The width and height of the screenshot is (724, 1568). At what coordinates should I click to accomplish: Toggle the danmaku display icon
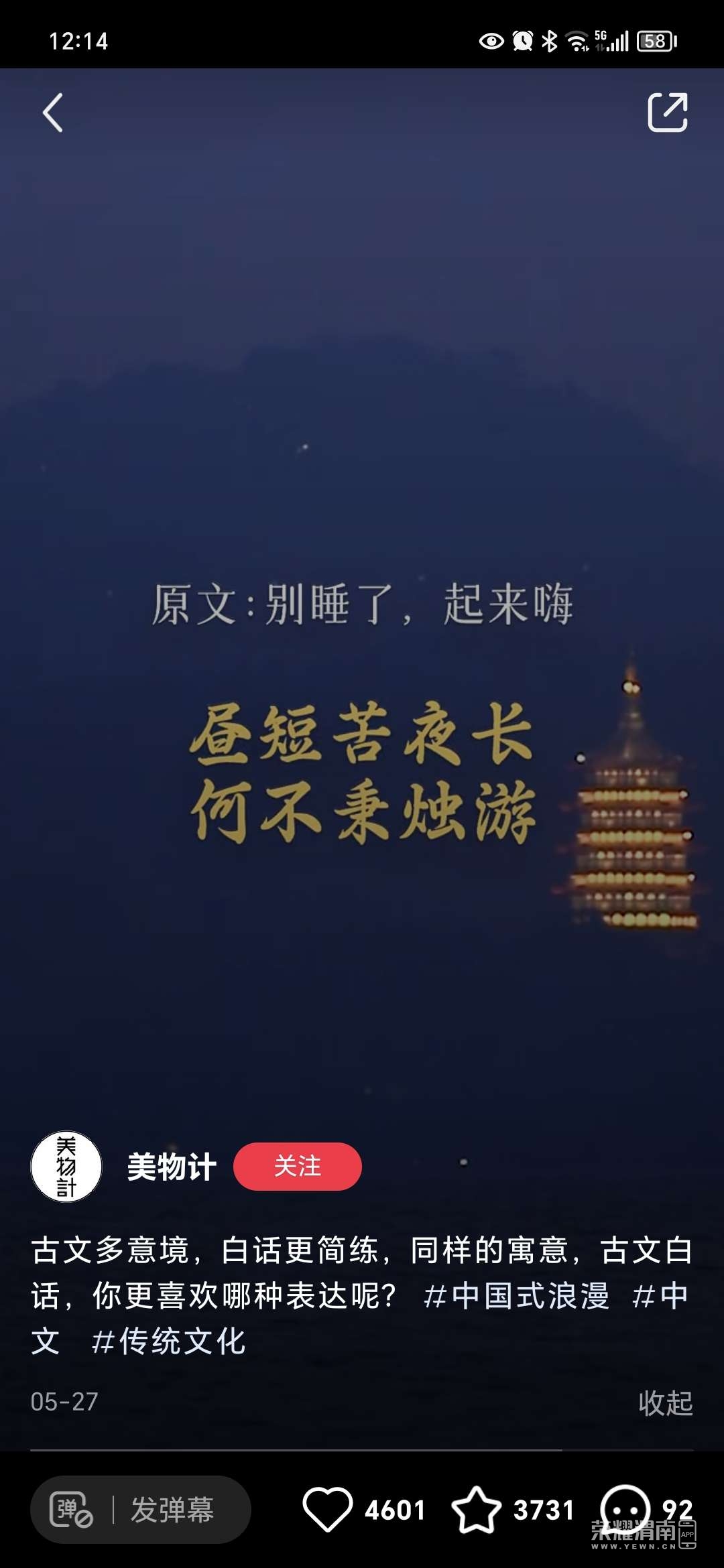pyautogui.click(x=71, y=1510)
